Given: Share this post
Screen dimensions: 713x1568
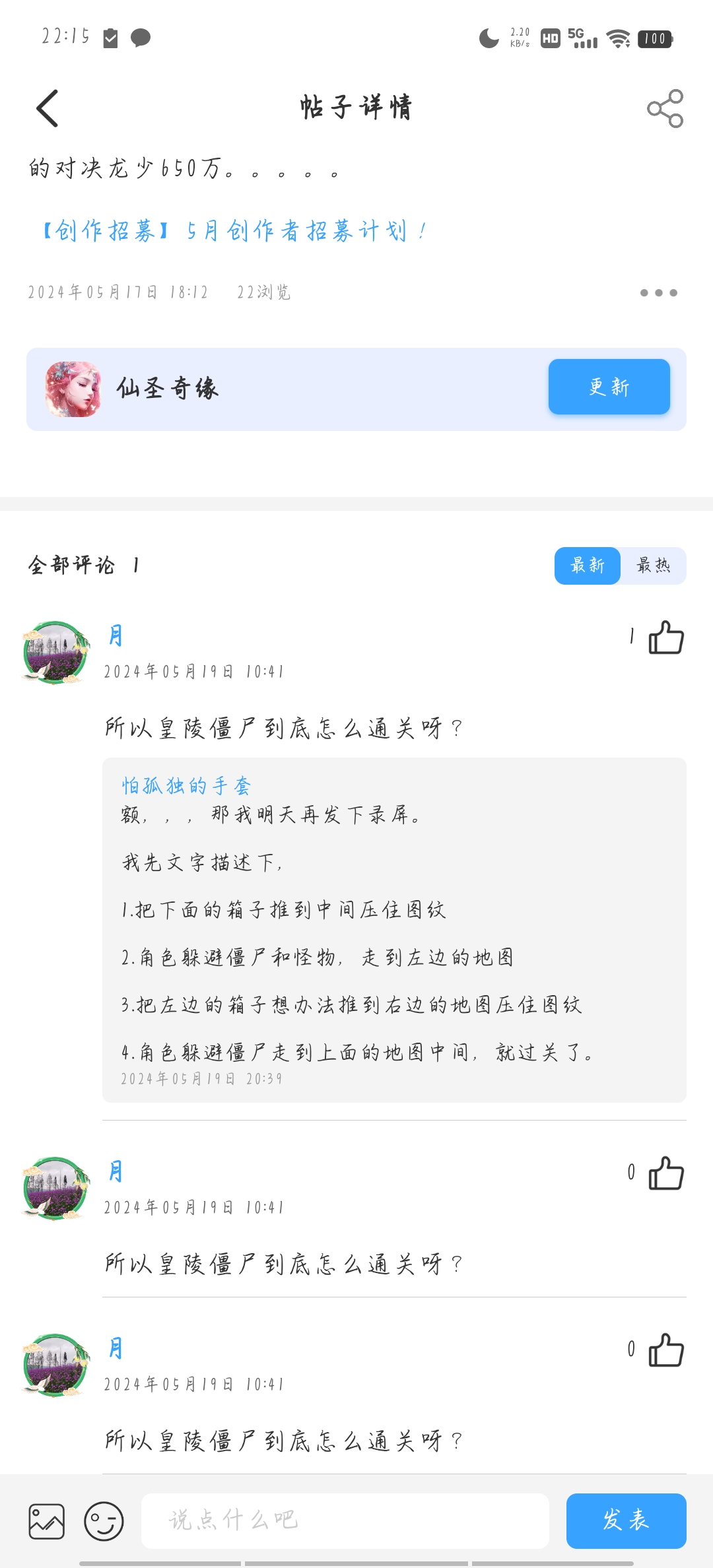Looking at the screenshot, I should pyautogui.click(x=665, y=108).
